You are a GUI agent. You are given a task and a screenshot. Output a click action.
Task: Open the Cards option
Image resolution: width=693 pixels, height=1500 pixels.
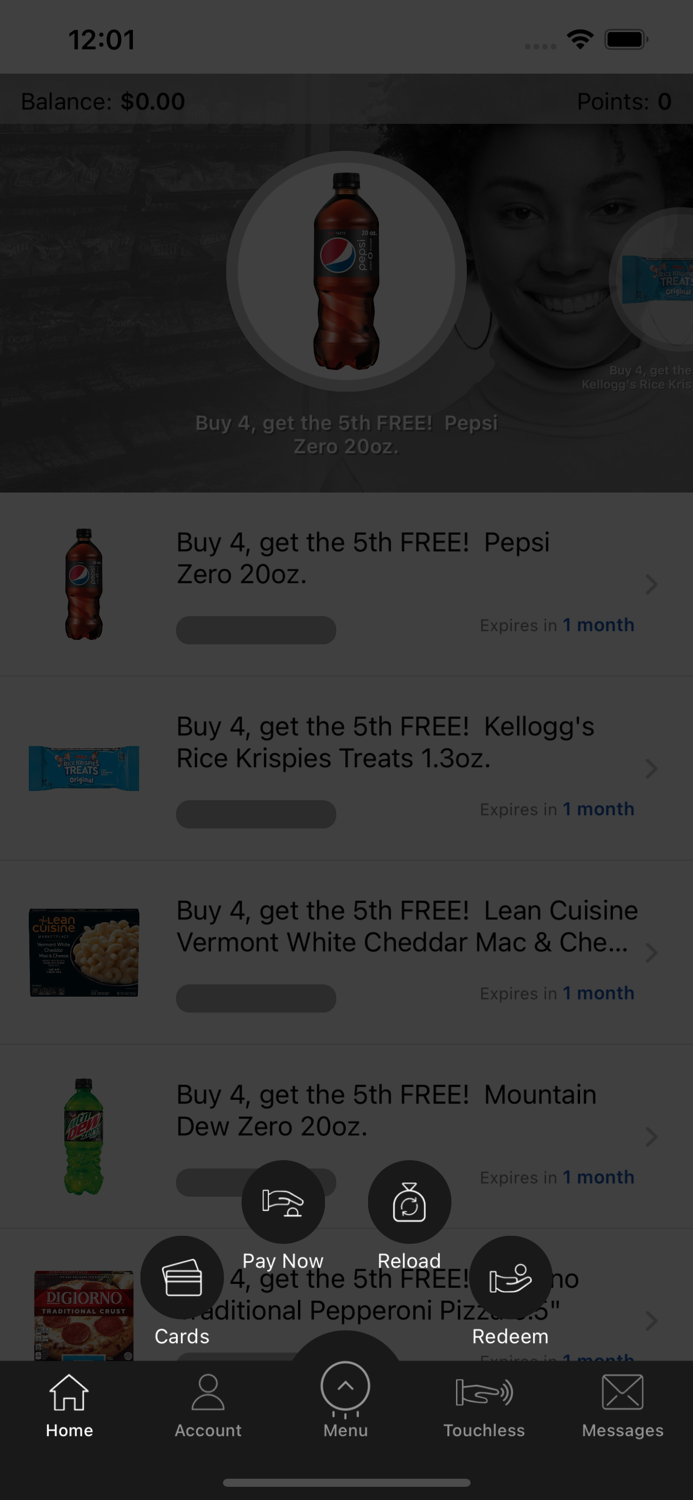[182, 1279]
